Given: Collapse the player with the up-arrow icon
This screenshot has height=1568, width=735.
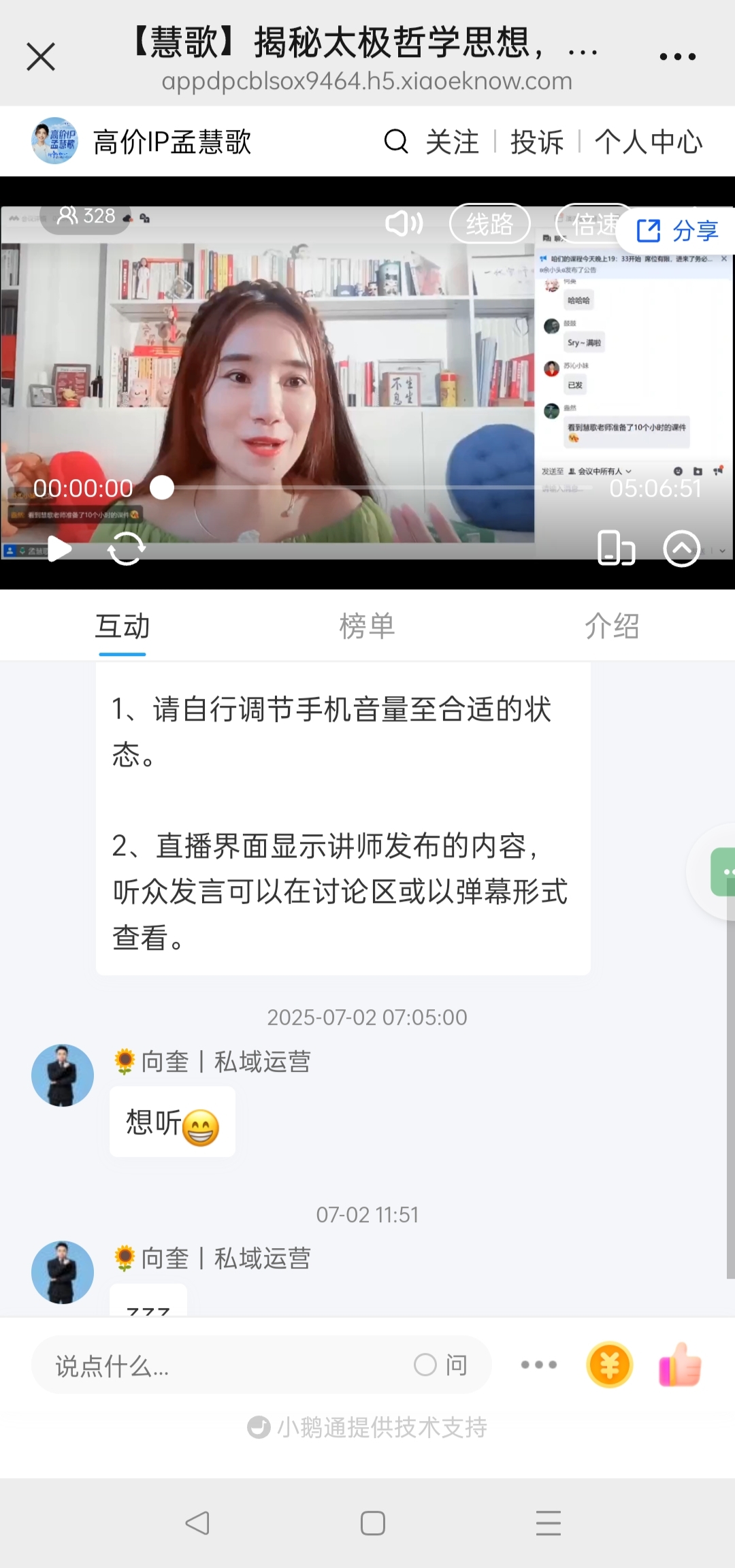Looking at the screenshot, I should coord(682,549).
